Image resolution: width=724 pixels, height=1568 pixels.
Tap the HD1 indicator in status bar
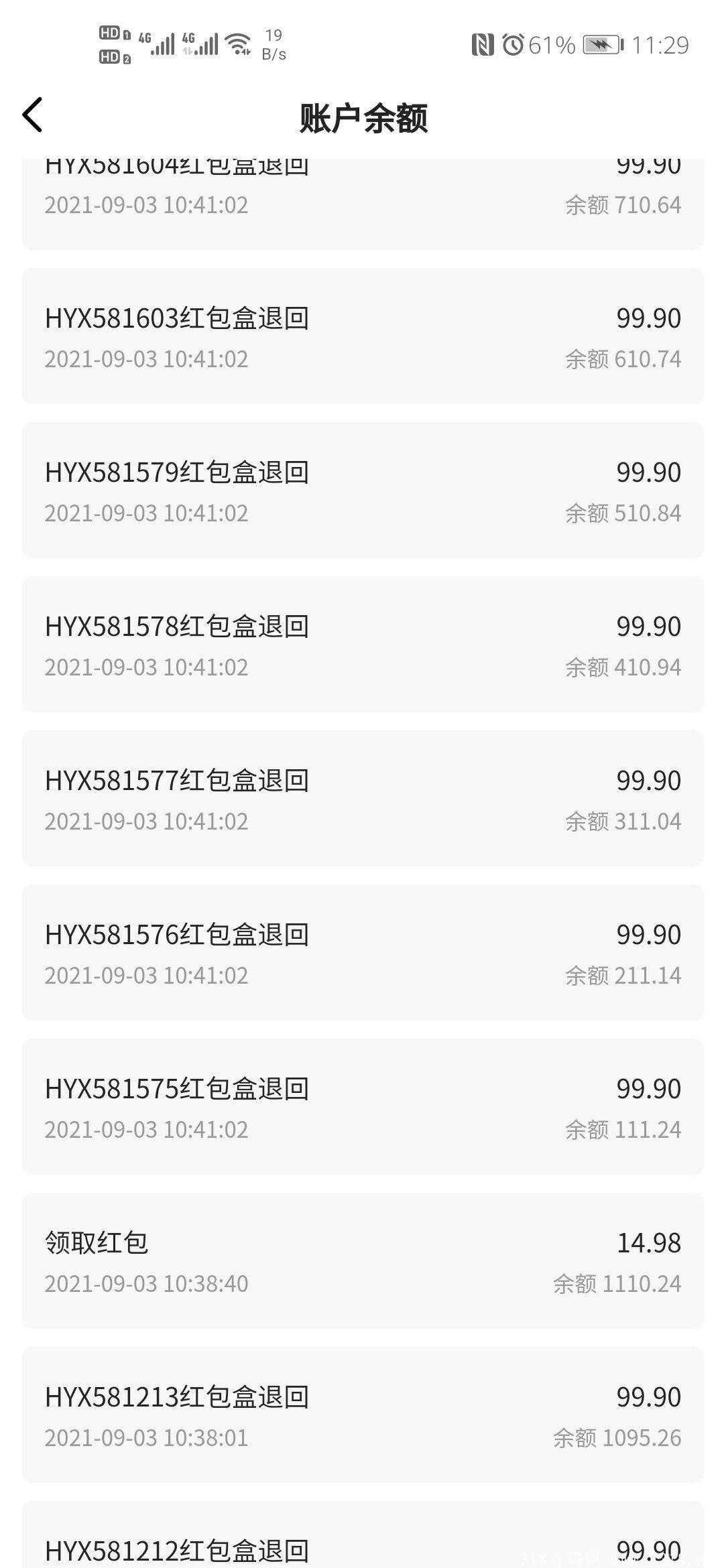coord(111,31)
